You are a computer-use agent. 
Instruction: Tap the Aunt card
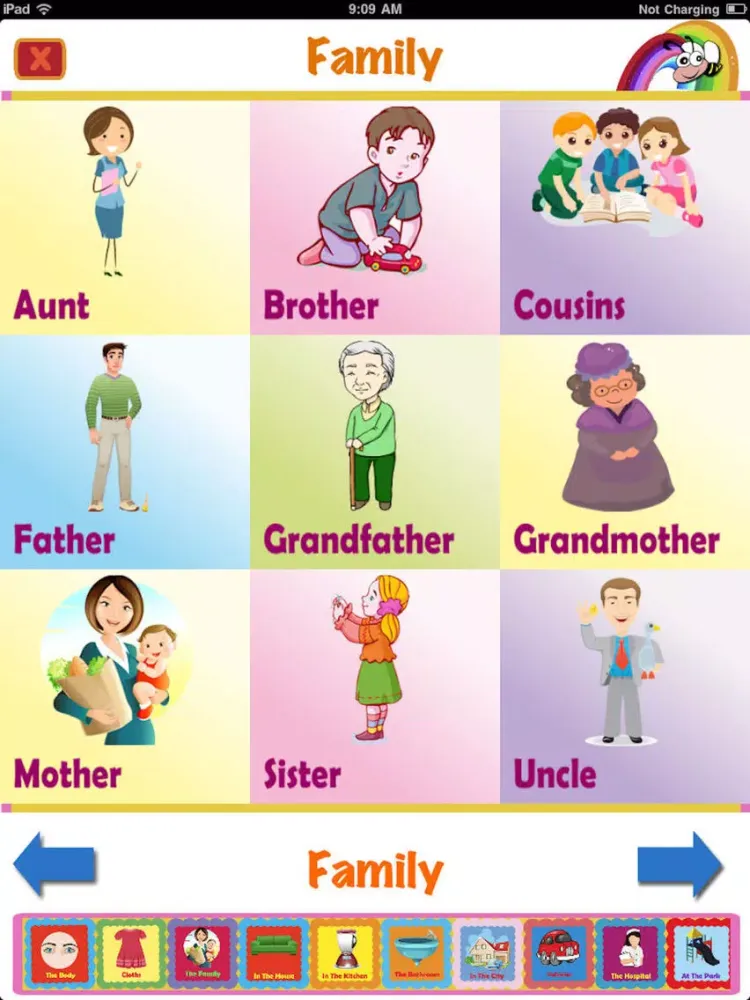click(124, 217)
